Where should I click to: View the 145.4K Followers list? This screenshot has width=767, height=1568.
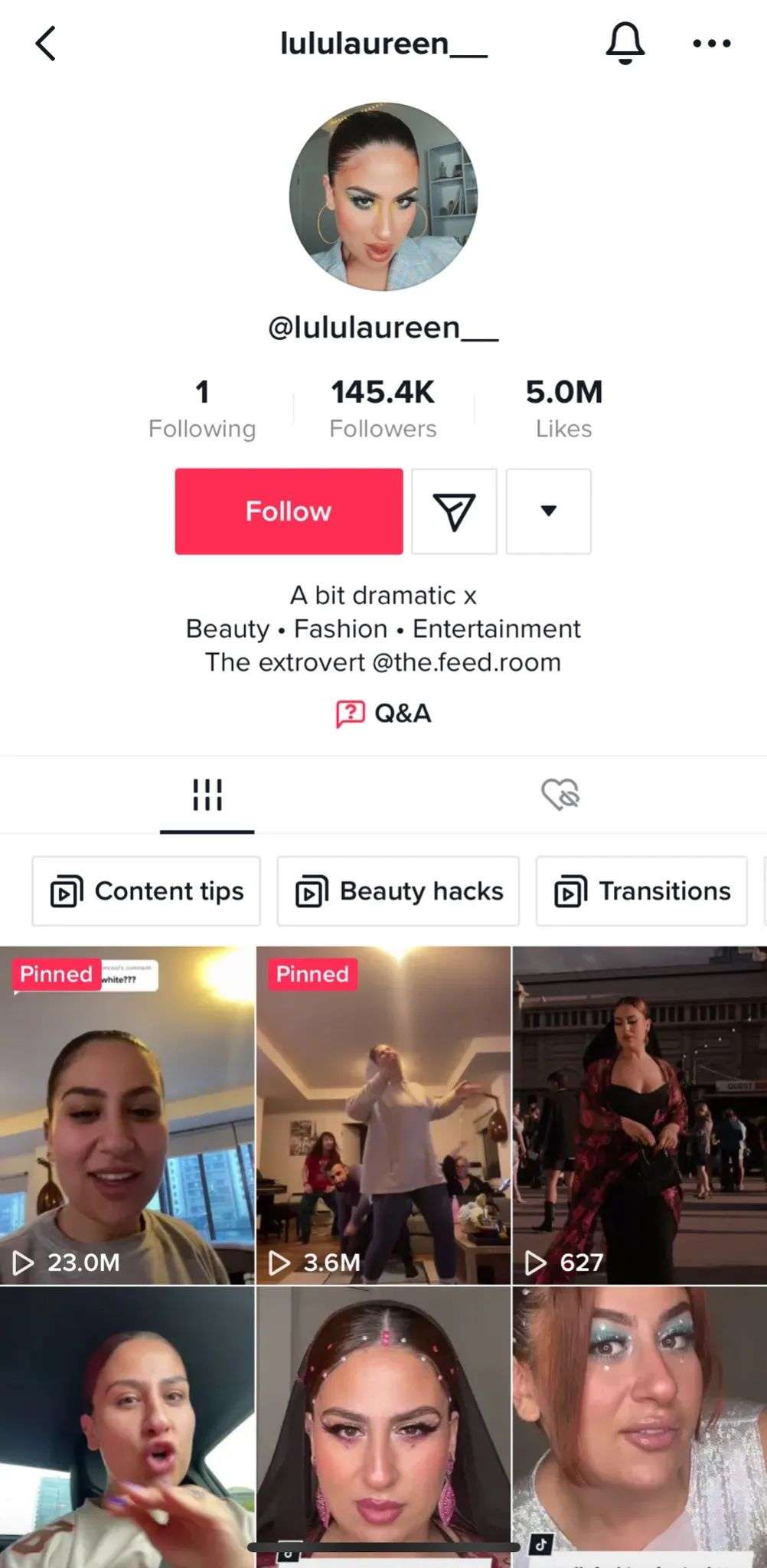pyautogui.click(x=383, y=410)
